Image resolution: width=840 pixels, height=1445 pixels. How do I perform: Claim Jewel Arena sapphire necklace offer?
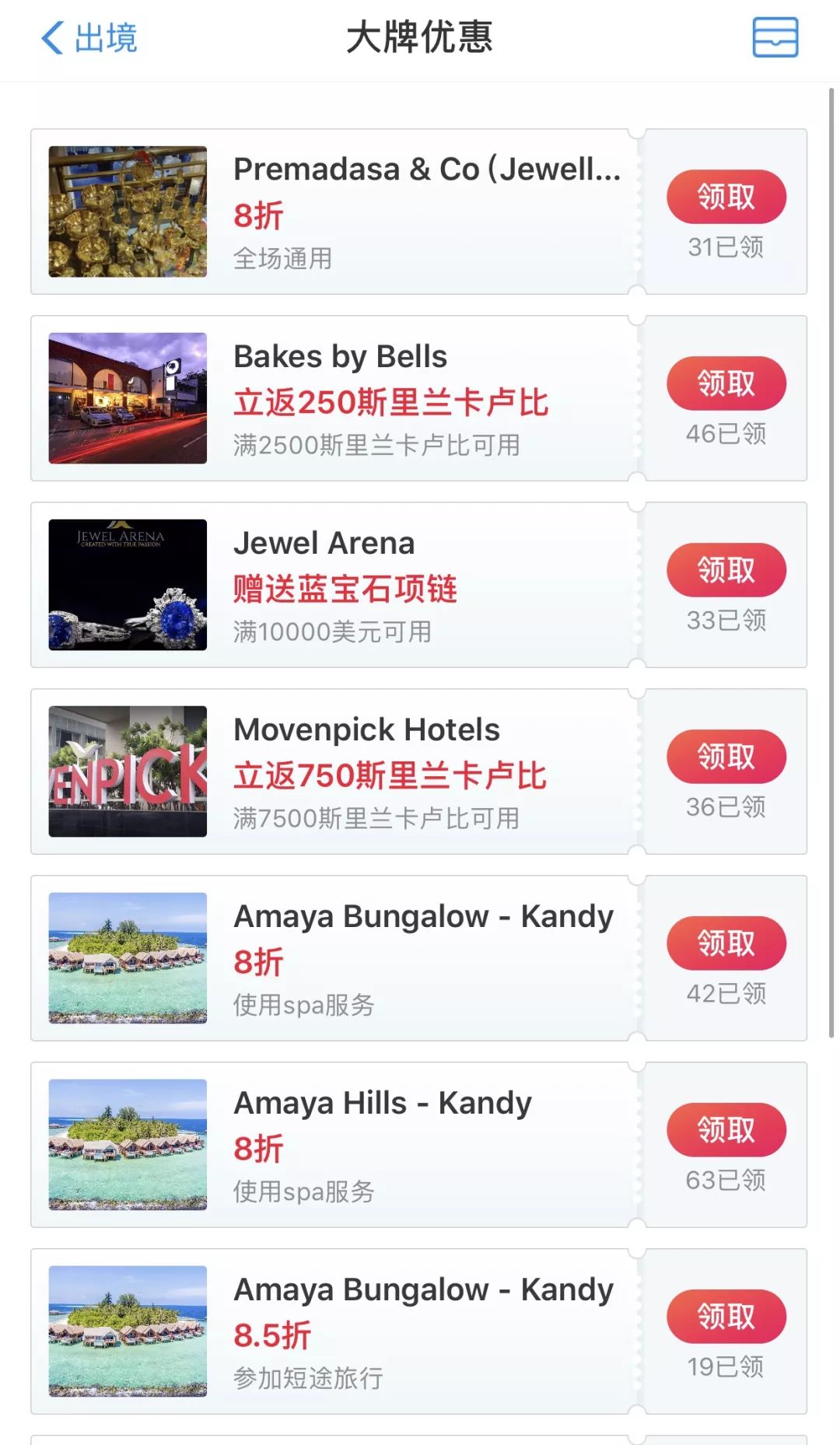click(x=726, y=570)
